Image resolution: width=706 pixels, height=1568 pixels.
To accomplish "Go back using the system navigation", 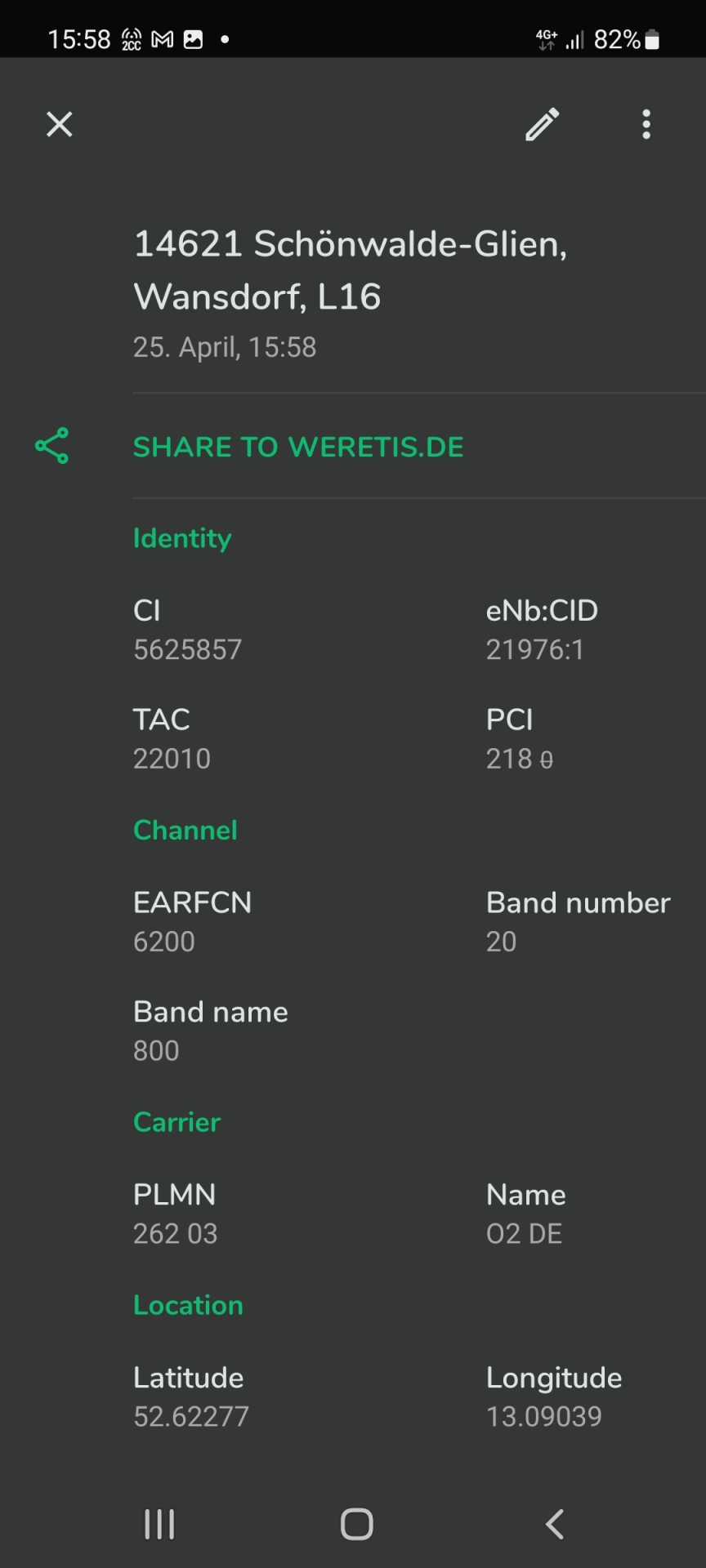I will (x=555, y=1524).
